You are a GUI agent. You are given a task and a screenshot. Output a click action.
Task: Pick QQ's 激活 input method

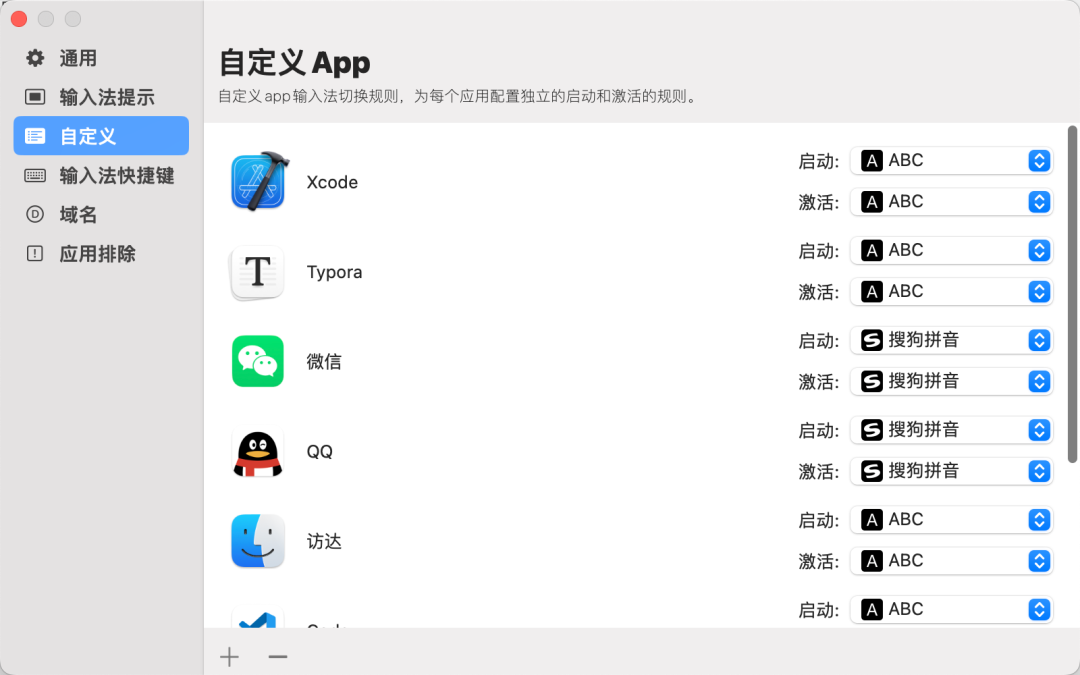pos(951,471)
